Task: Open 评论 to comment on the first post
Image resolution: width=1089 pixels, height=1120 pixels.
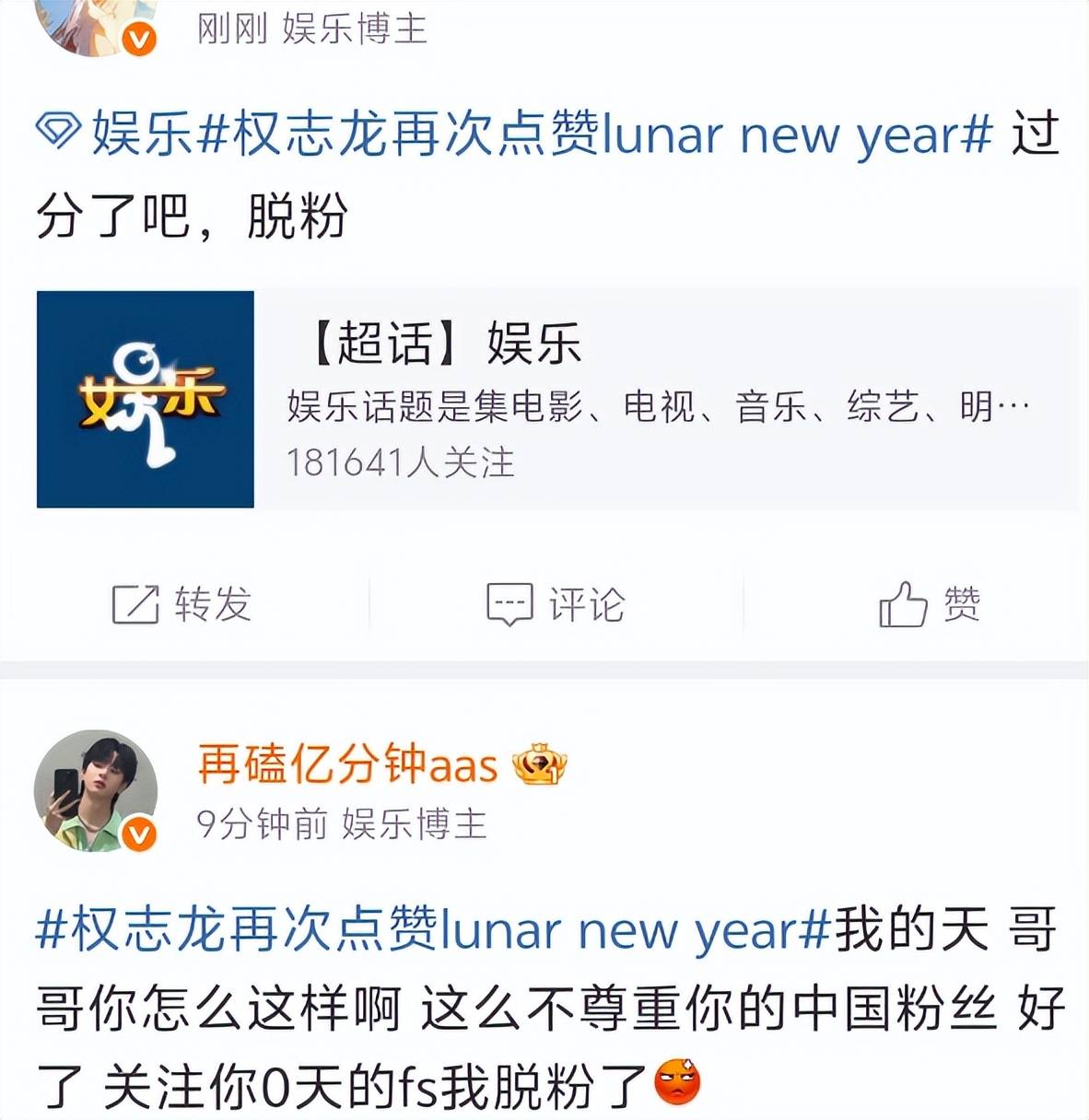Action: pyautogui.click(x=556, y=605)
